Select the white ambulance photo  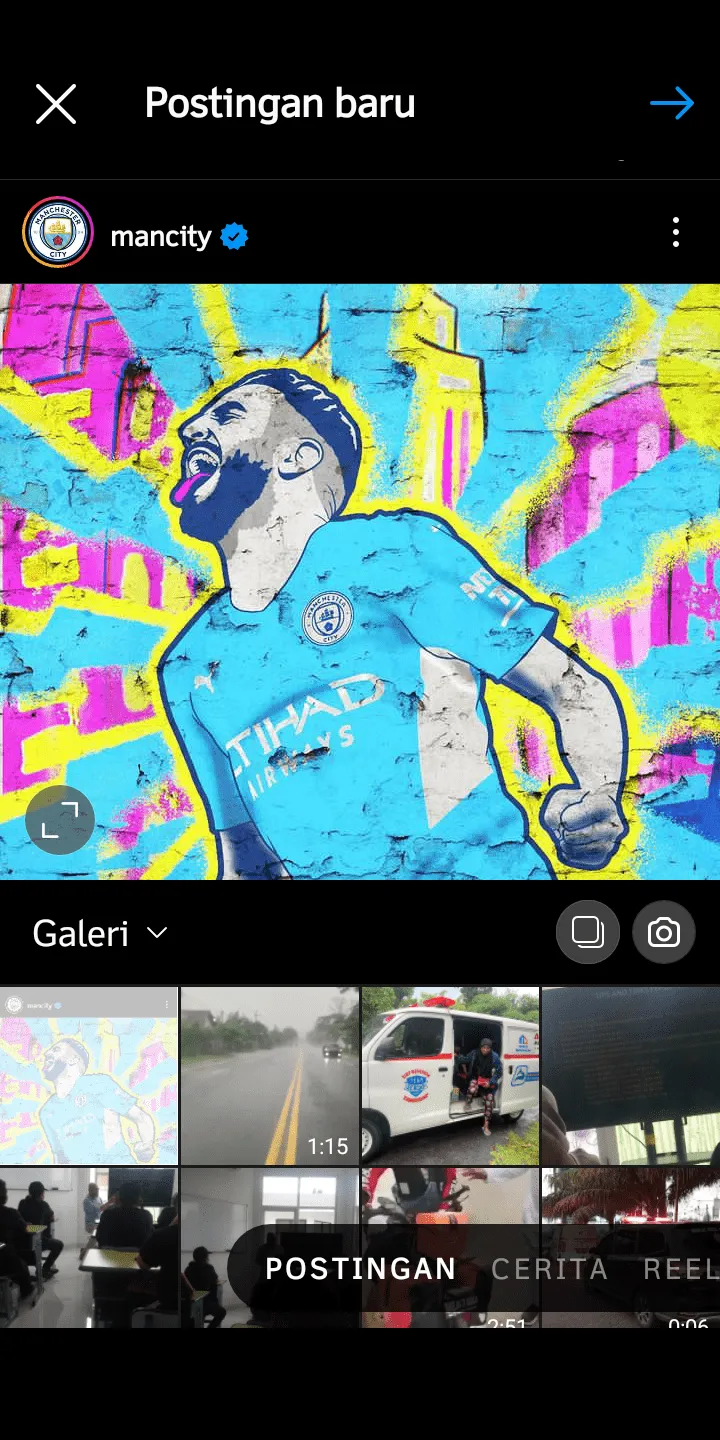(450, 1076)
